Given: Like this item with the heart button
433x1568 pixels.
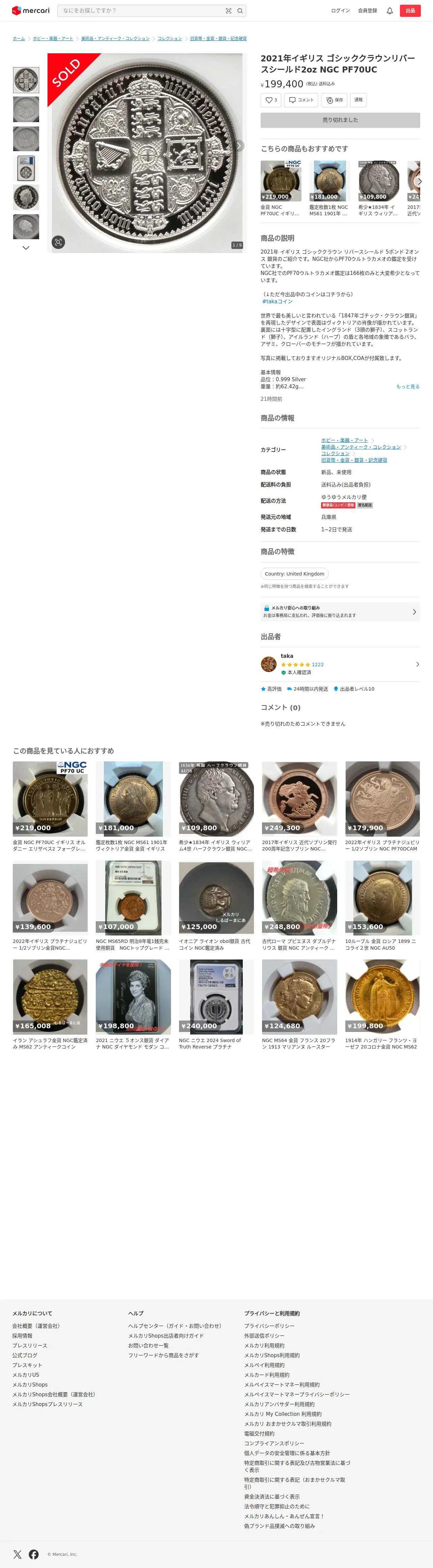Looking at the screenshot, I should coord(270,100).
